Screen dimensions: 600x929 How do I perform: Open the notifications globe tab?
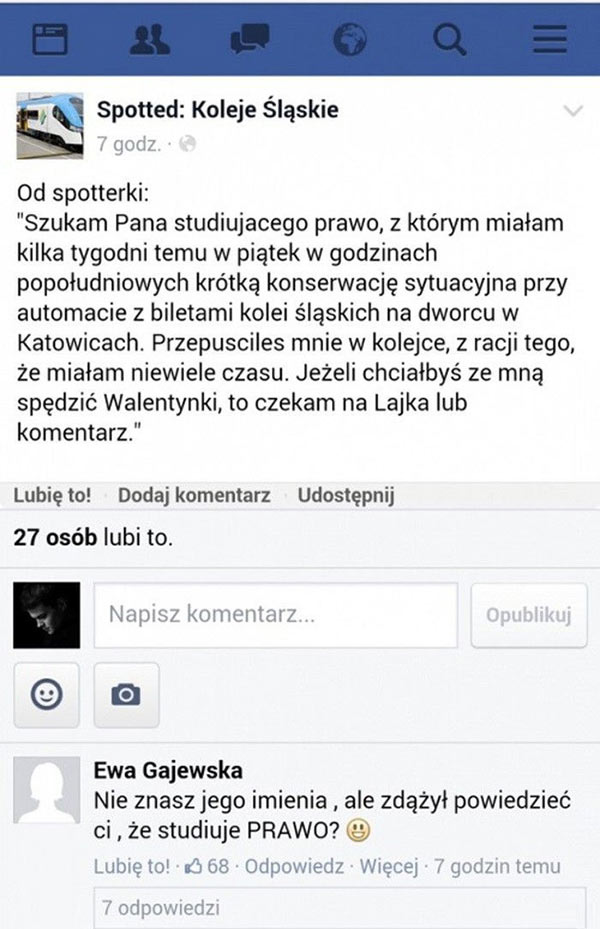click(349, 38)
